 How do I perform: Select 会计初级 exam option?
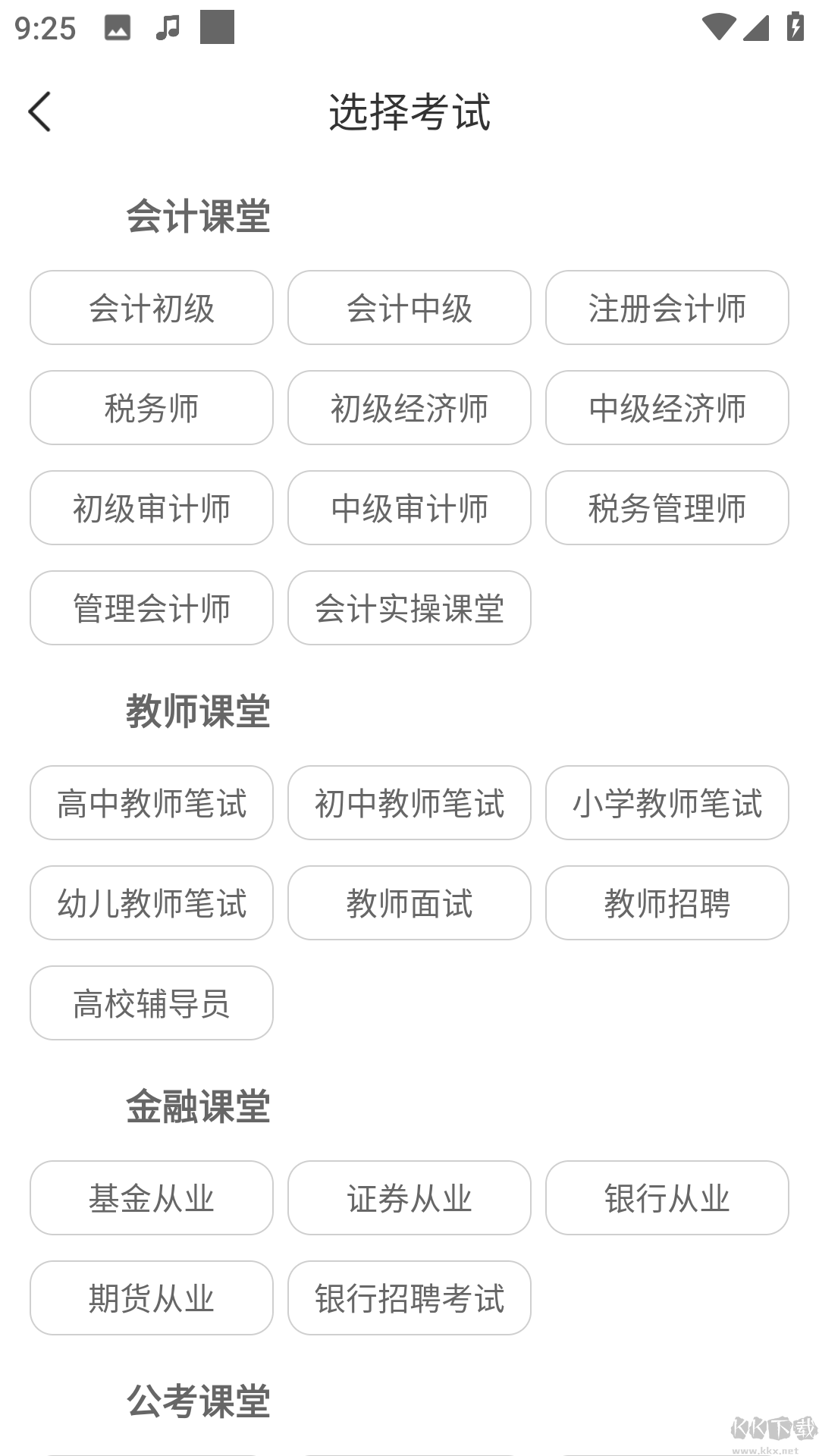[151, 308]
